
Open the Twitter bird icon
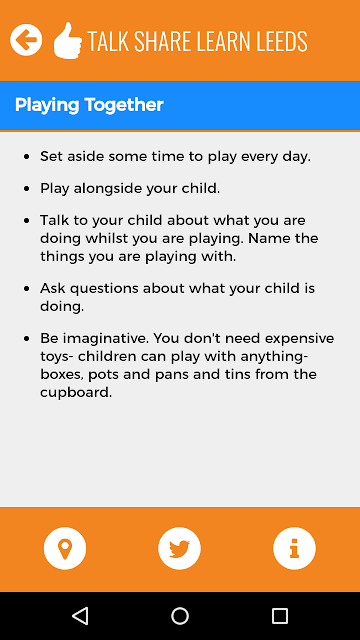(x=180, y=548)
